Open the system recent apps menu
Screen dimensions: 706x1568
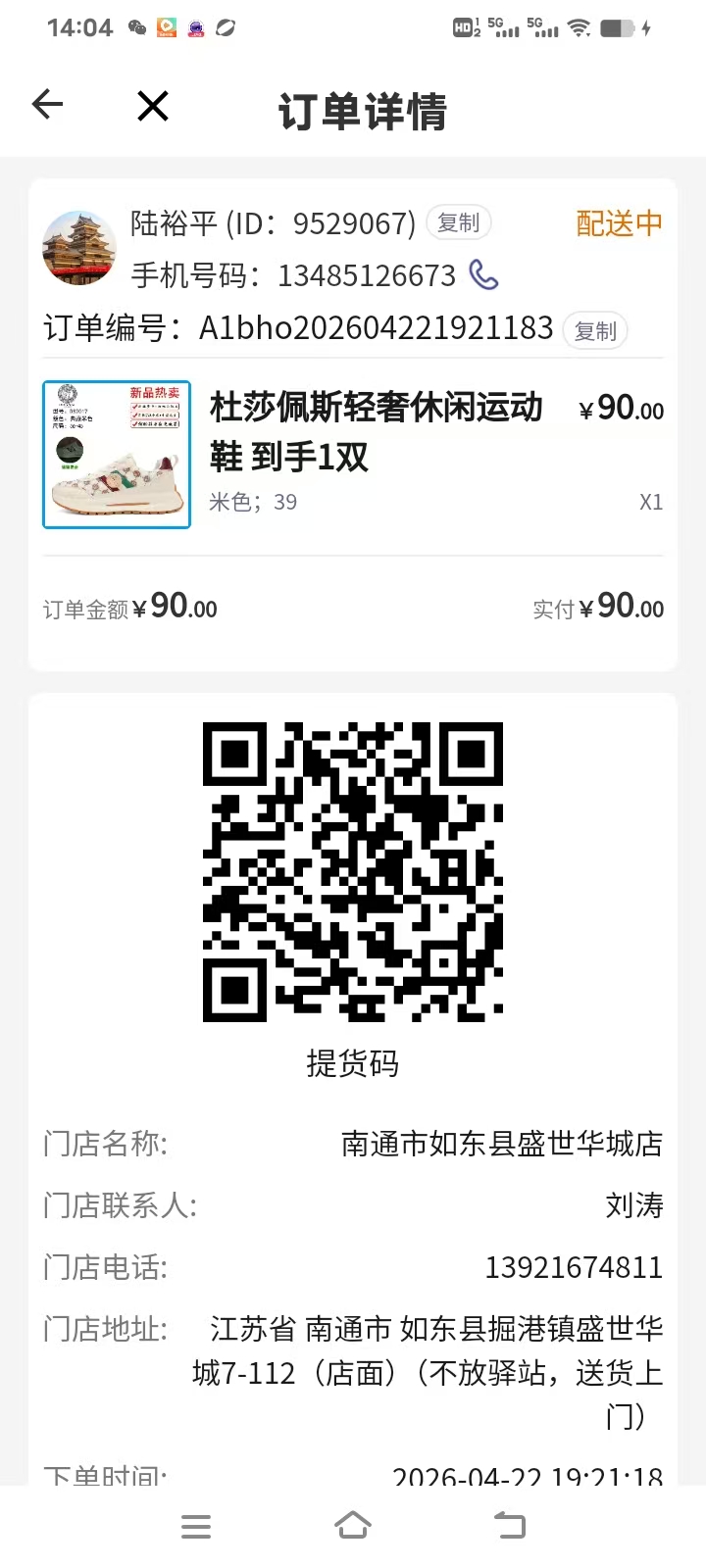[x=196, y=1526]
